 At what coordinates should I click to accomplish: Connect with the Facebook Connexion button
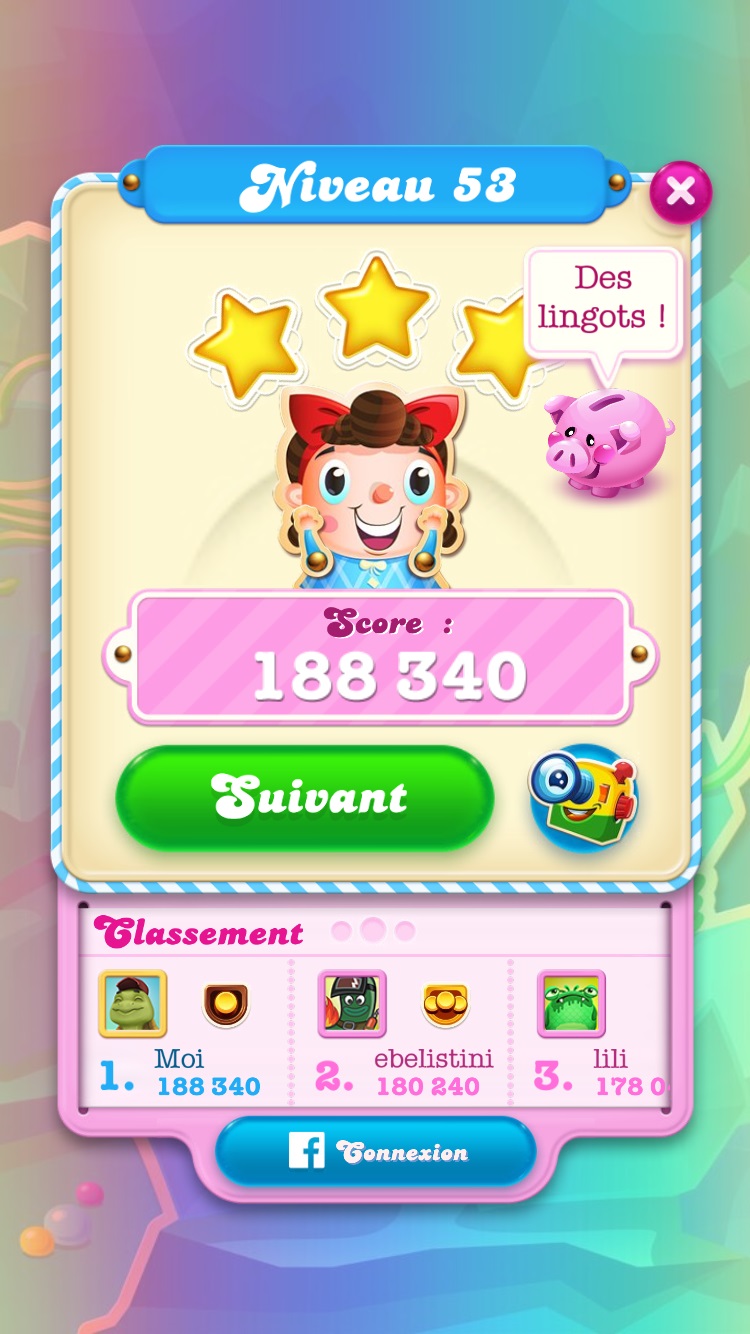[x=376, y=1152]
